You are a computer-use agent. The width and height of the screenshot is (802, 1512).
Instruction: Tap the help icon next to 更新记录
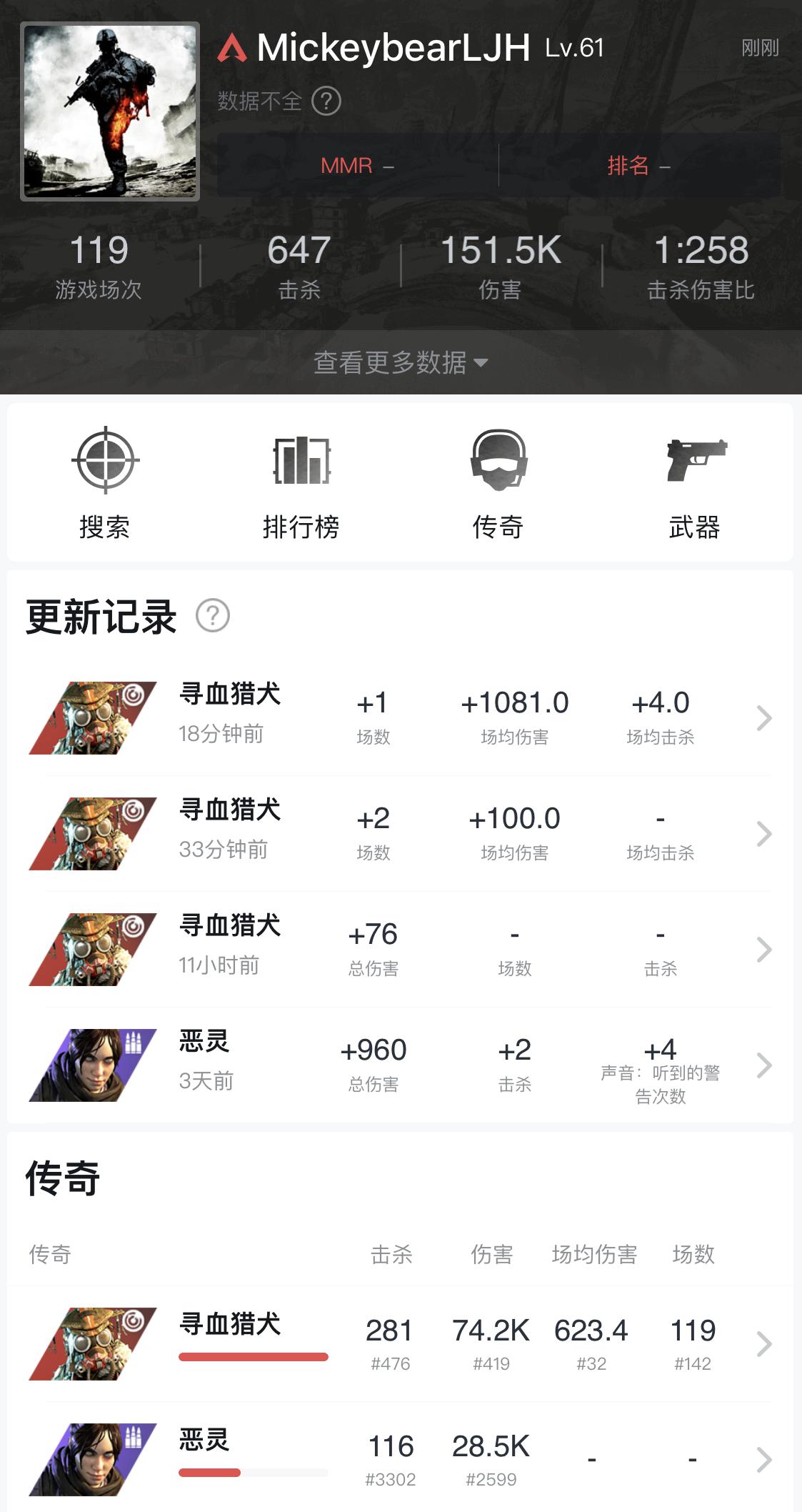(x=213, y=616)
